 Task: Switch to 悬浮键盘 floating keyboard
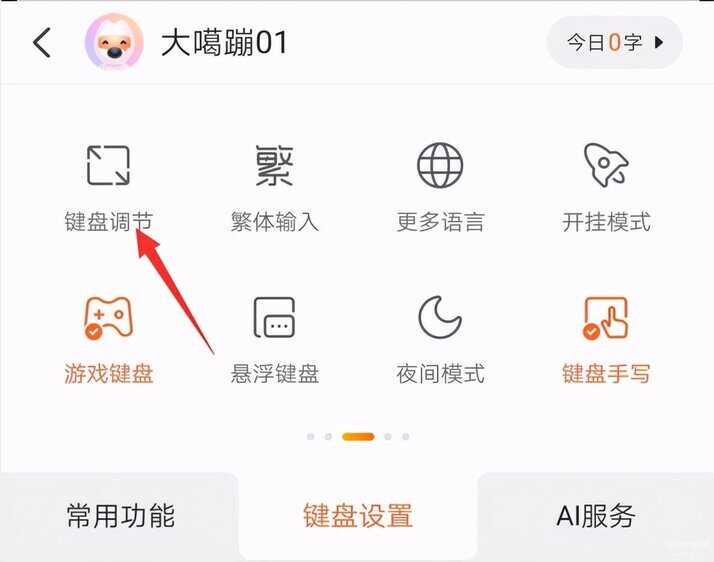[274, 340]
